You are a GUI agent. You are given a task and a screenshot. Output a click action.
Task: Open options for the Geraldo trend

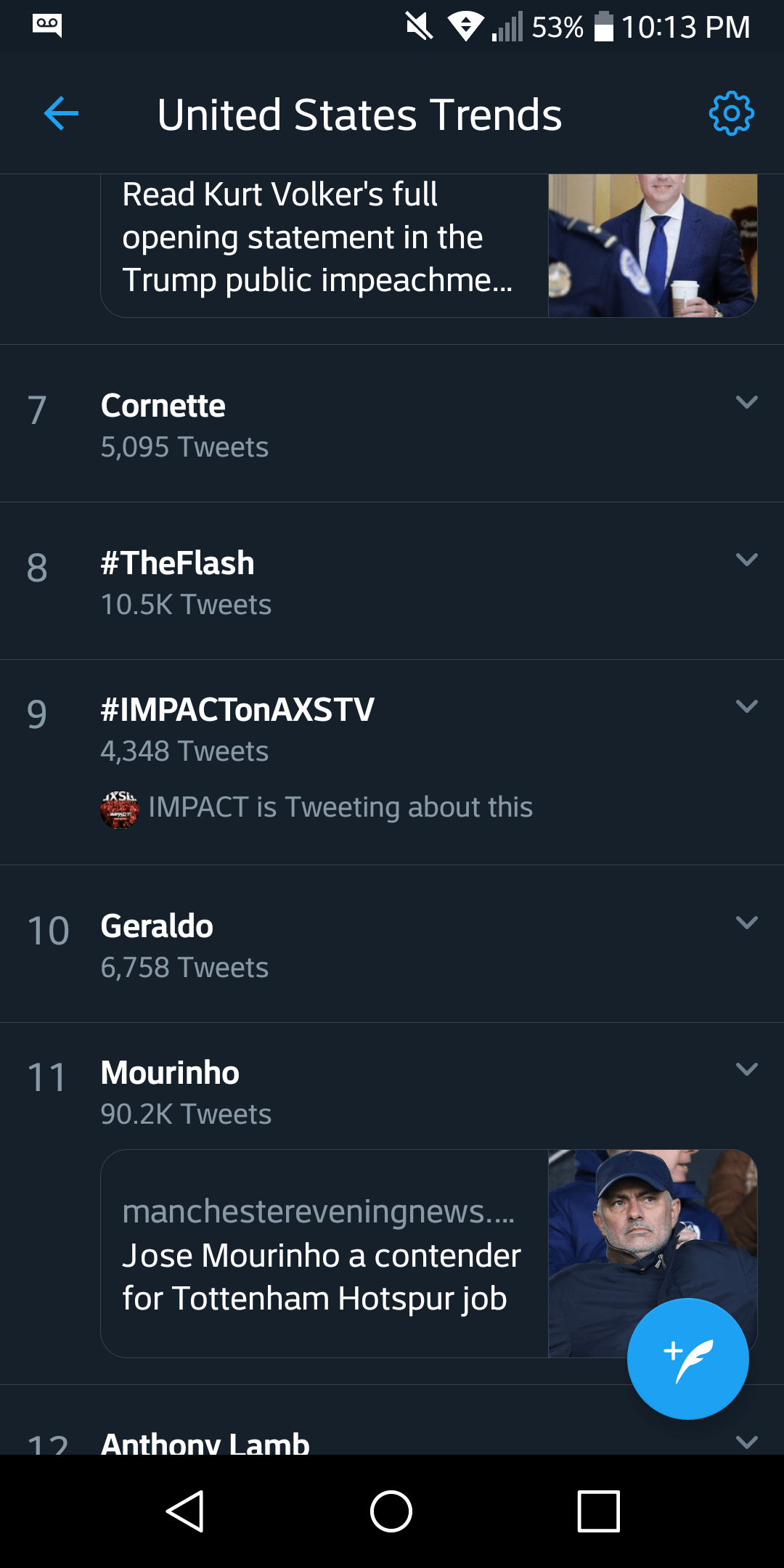click(746, 922)
